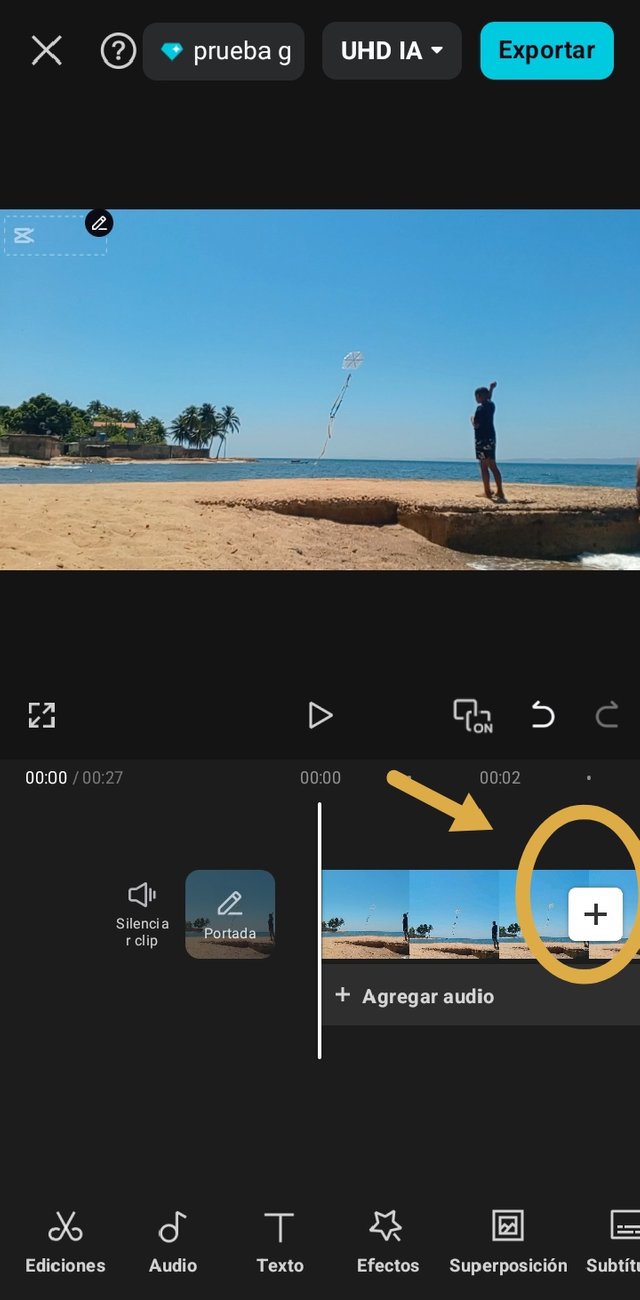Mute the clip with Silenciar clip
640x1300 pixels.
[x=142, y=914]
